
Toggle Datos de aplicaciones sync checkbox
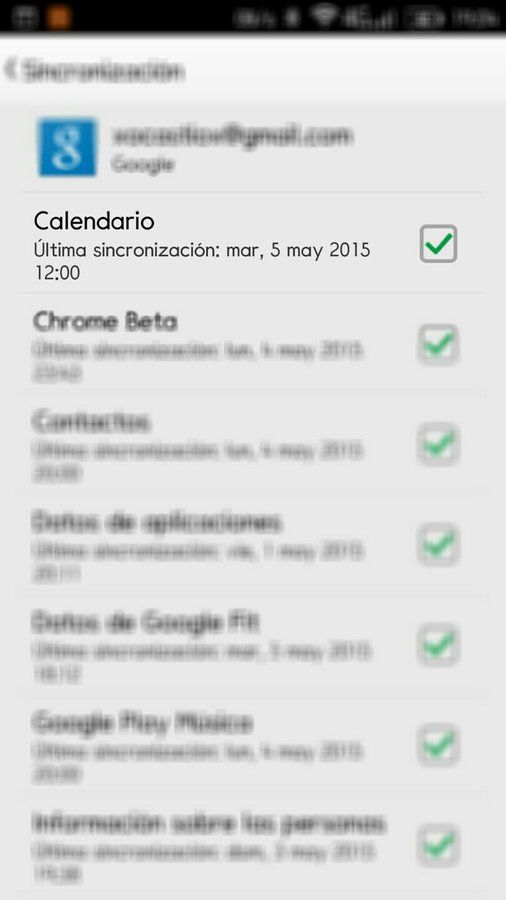438,545
